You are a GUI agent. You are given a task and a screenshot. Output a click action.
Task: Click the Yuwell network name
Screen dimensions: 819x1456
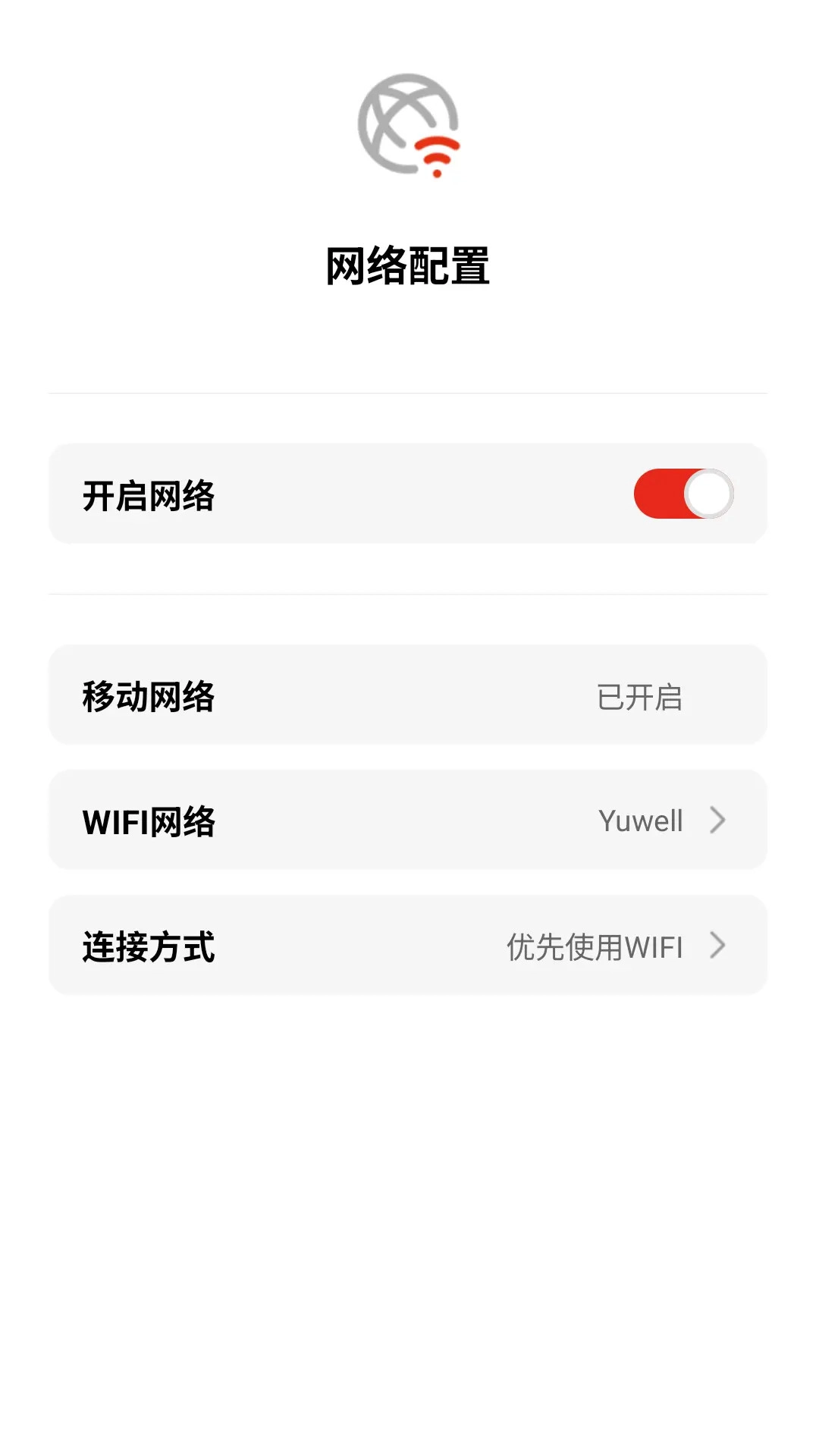[x=639, y=820]
